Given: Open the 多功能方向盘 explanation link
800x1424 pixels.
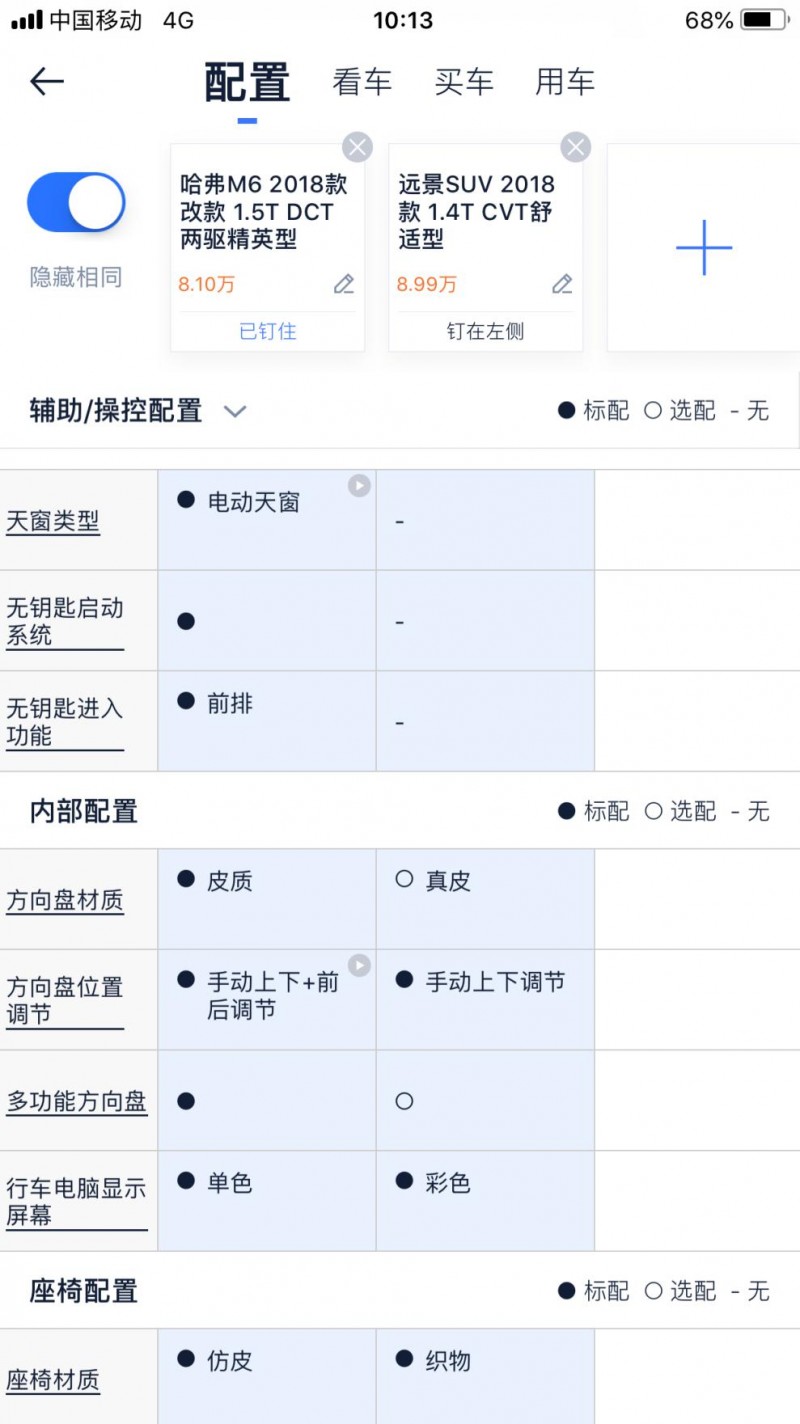Looking at the screenshot, I should pyautogui.click(x=77, y=1102).
